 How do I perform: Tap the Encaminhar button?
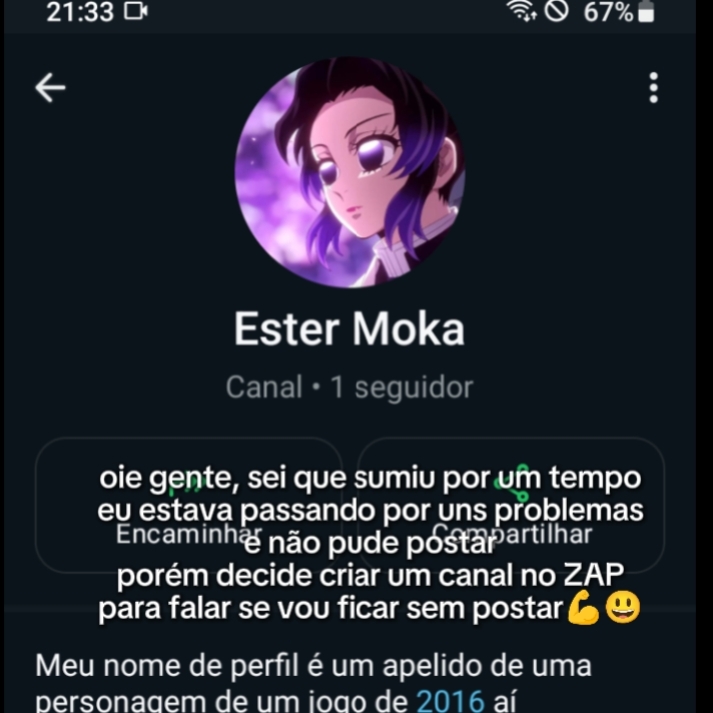click(189, 505)
